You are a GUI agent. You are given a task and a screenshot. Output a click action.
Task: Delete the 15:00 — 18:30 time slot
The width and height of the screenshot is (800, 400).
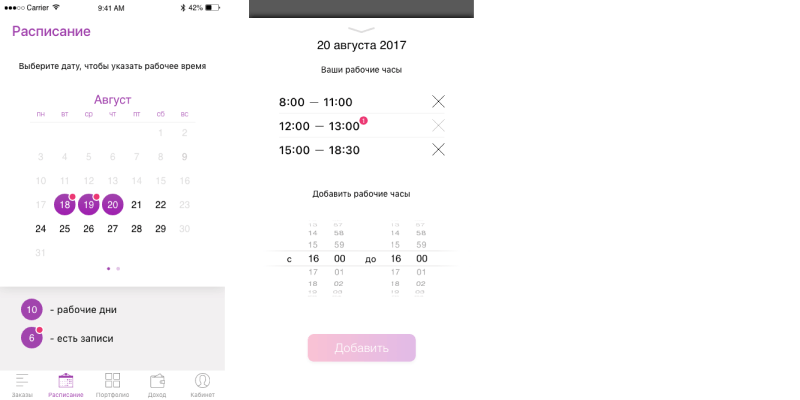[x=438, y=150]
